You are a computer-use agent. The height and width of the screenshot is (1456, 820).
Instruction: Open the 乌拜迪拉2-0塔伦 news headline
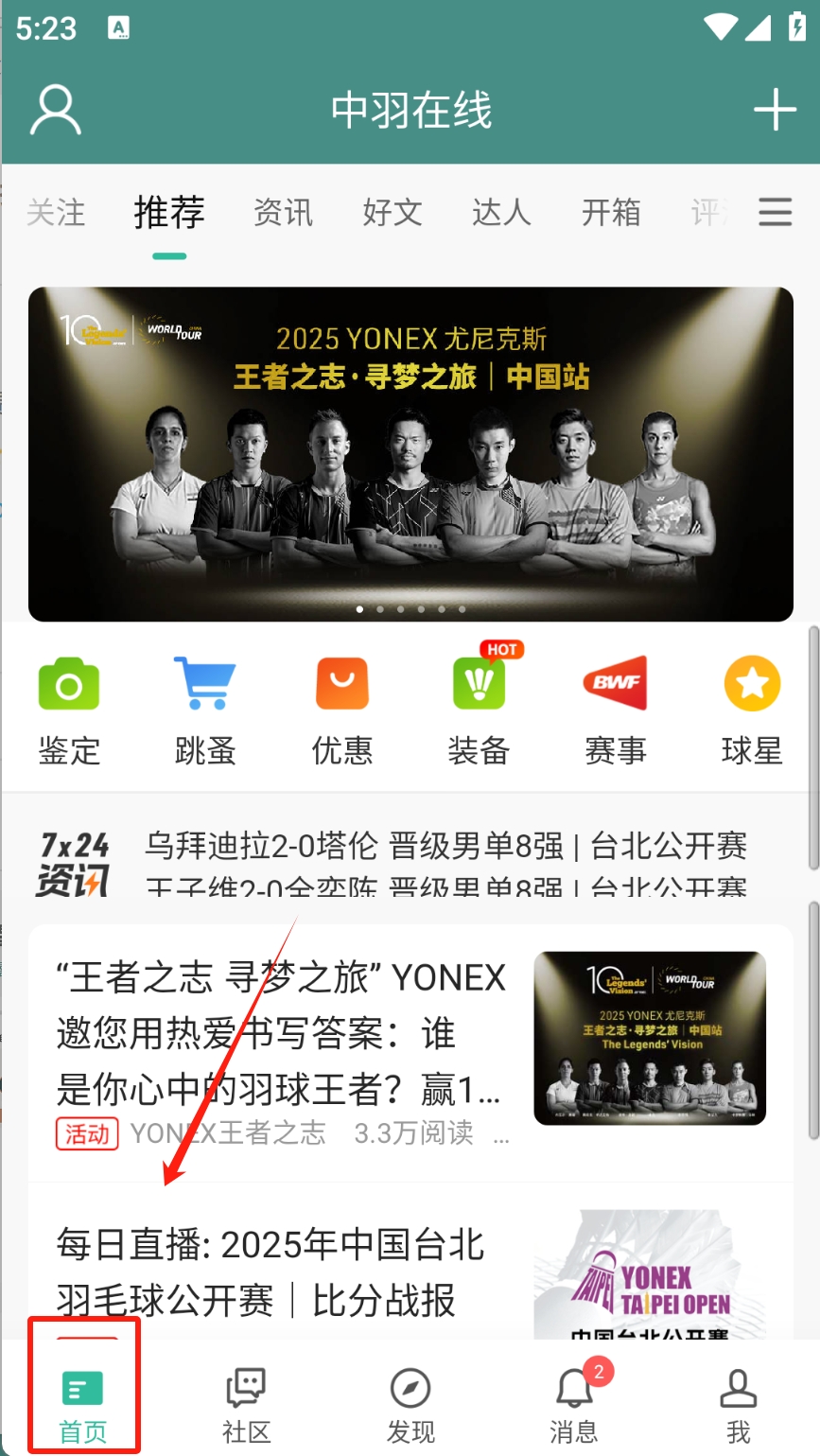(445, 846)
